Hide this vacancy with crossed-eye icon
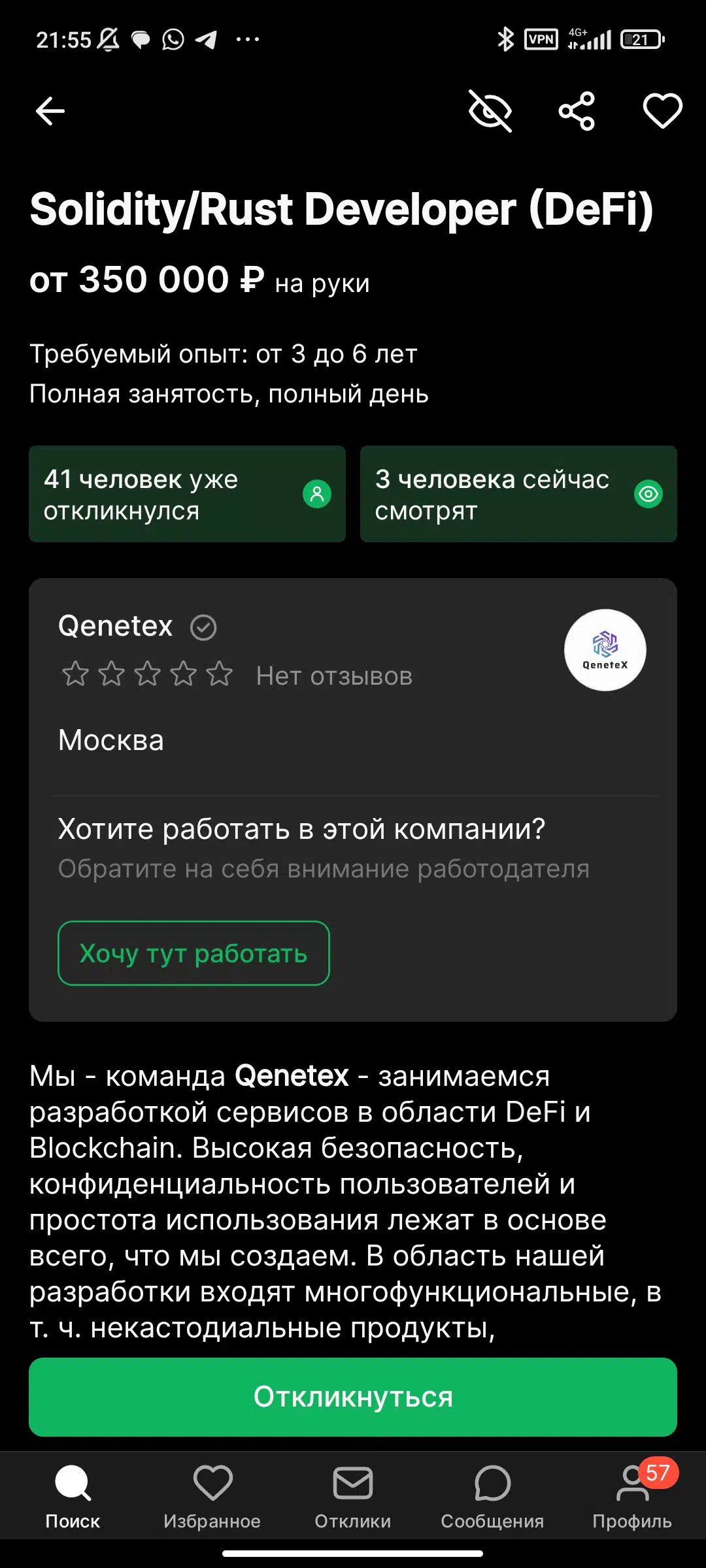The width and height of the screenshot is (706, 1568). (x=490, y=111)
